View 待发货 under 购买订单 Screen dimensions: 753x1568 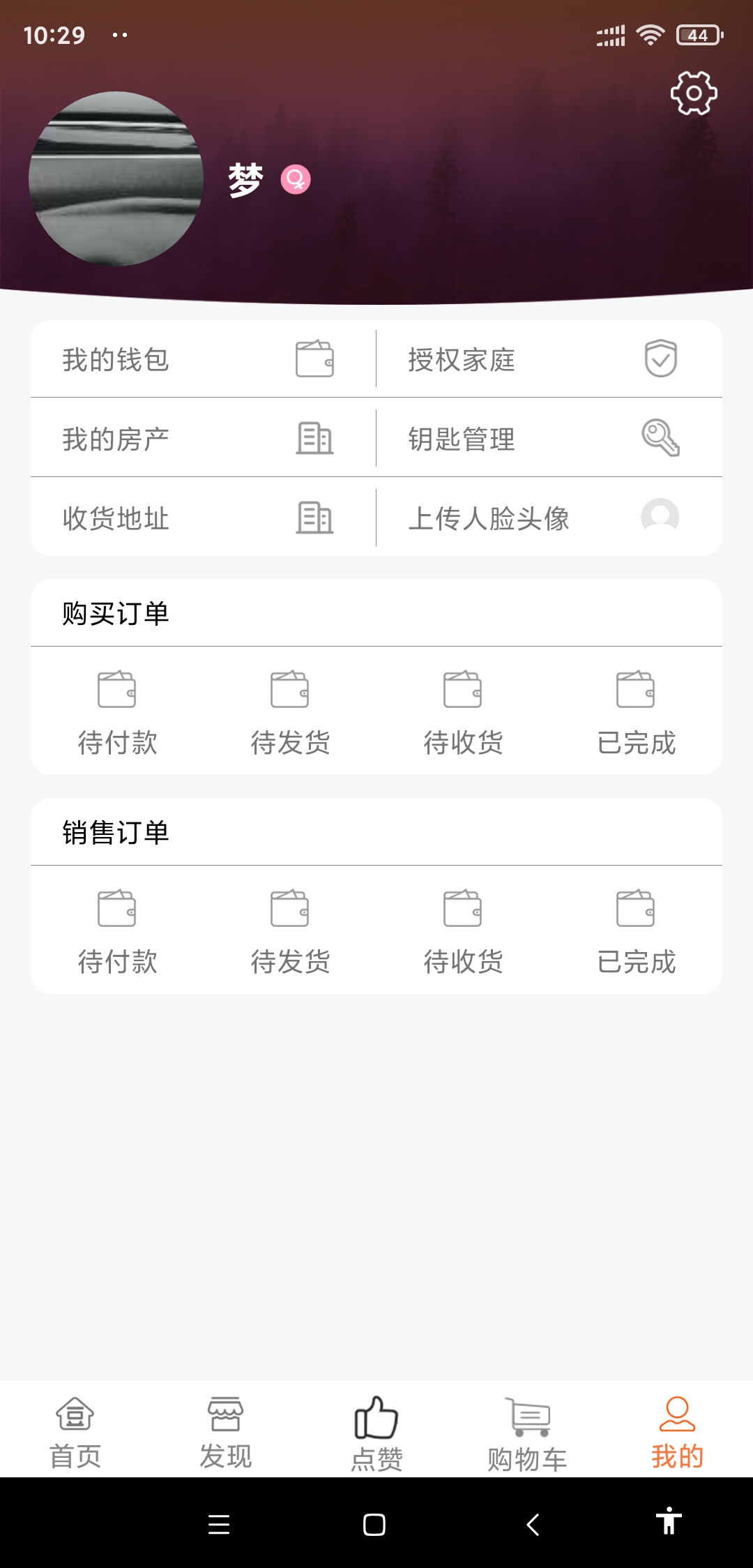[290, 713]
